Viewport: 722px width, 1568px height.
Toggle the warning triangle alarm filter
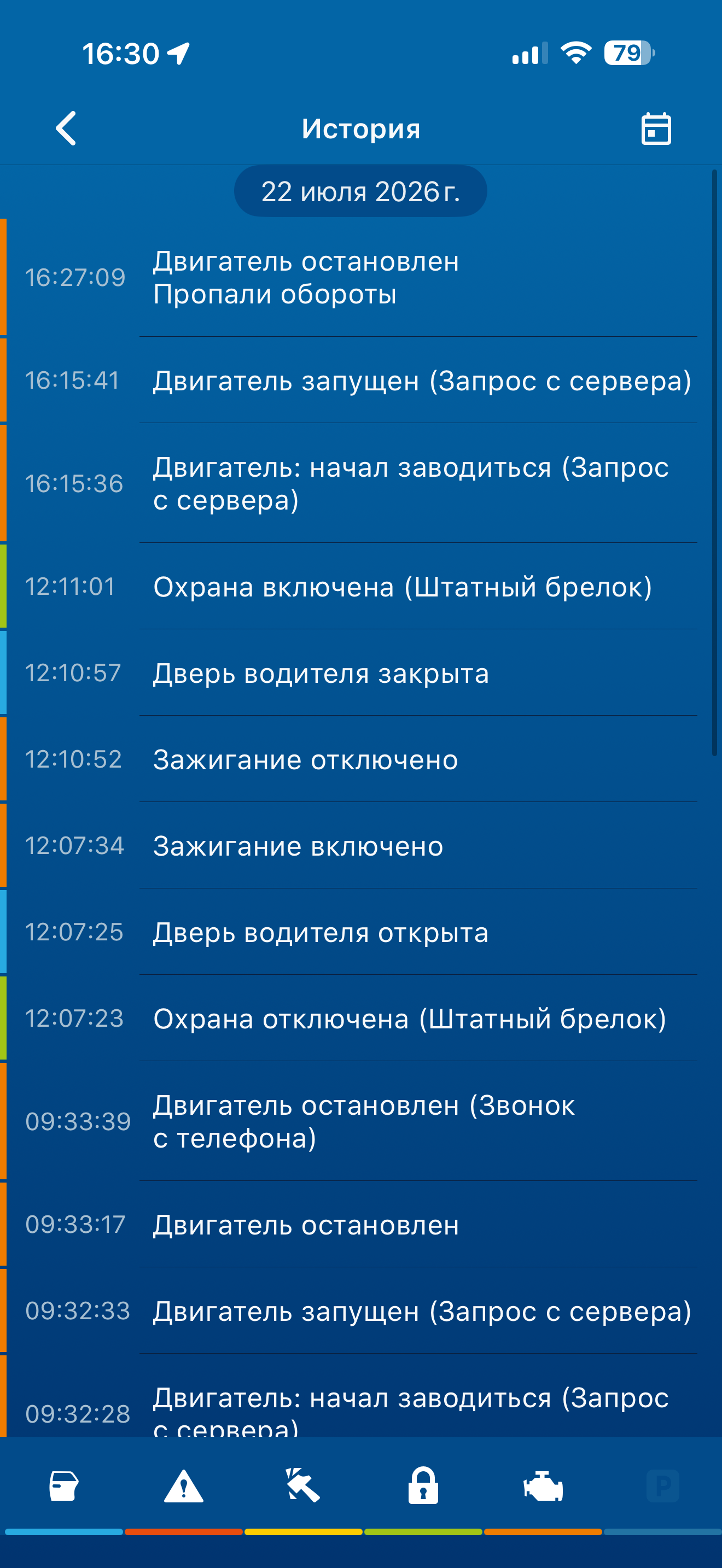click(183, 1486)
